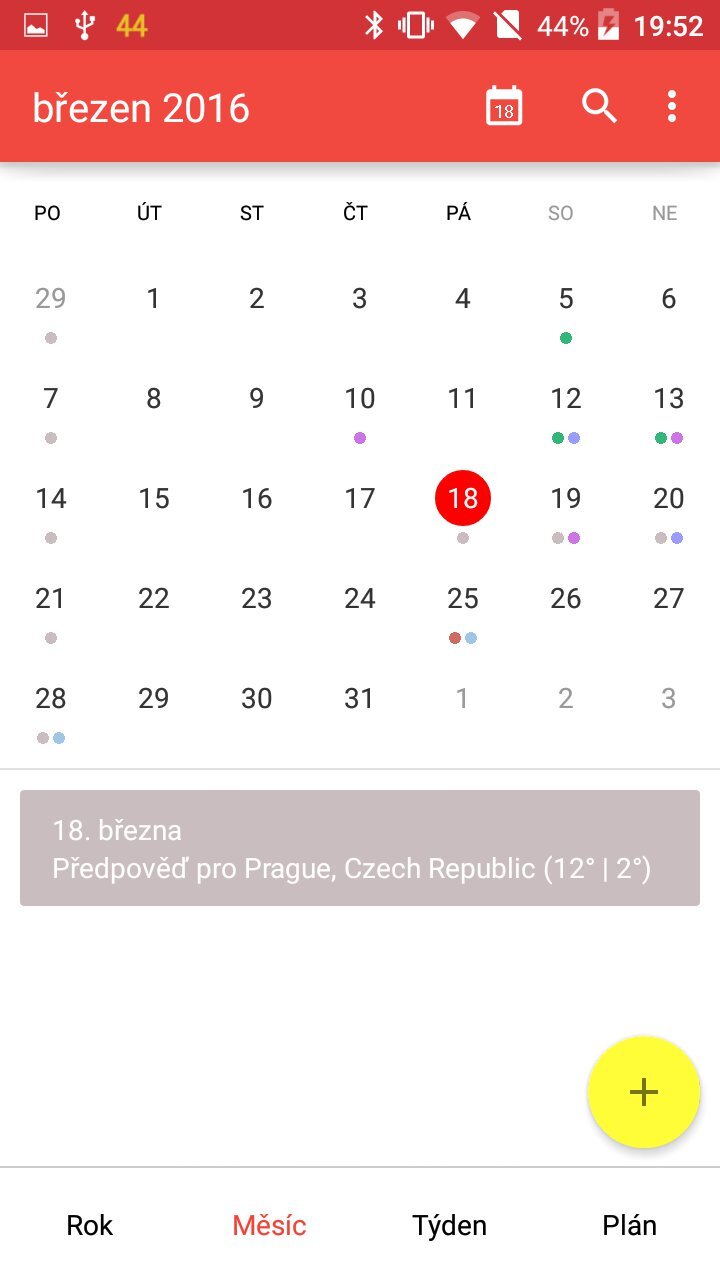The image size is (720, 1280).
Task: Jump to today via calendar icon
Action: 504,106
